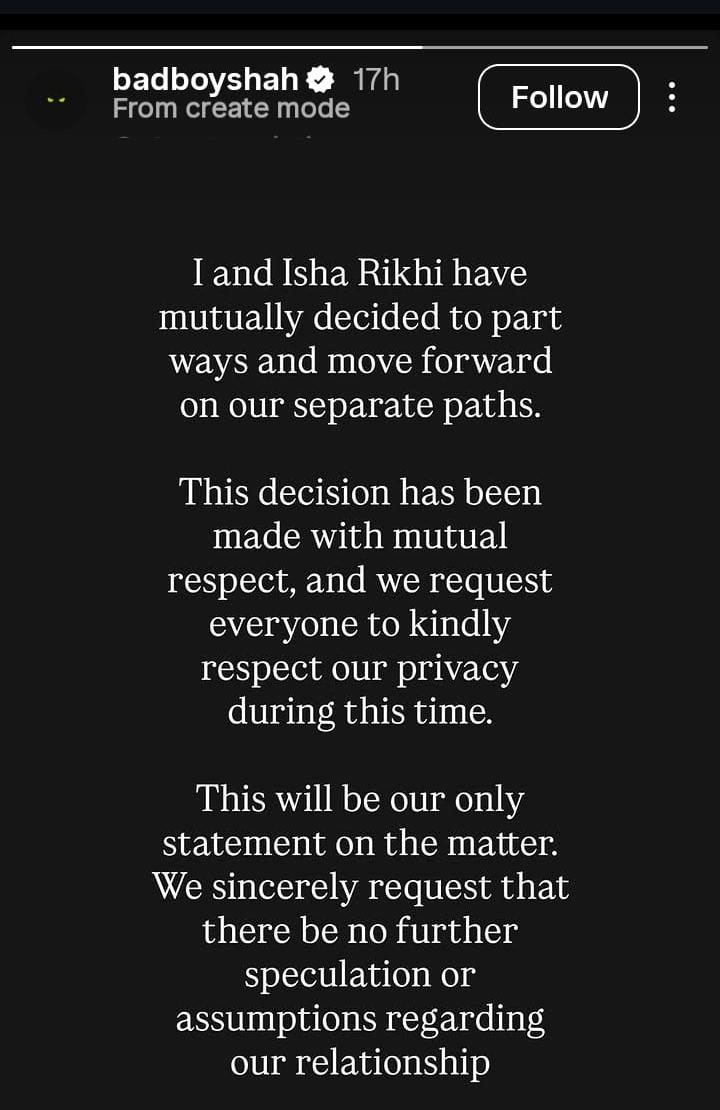
Task: Open the three-dot story options menu
Action: tap(672, 97)
